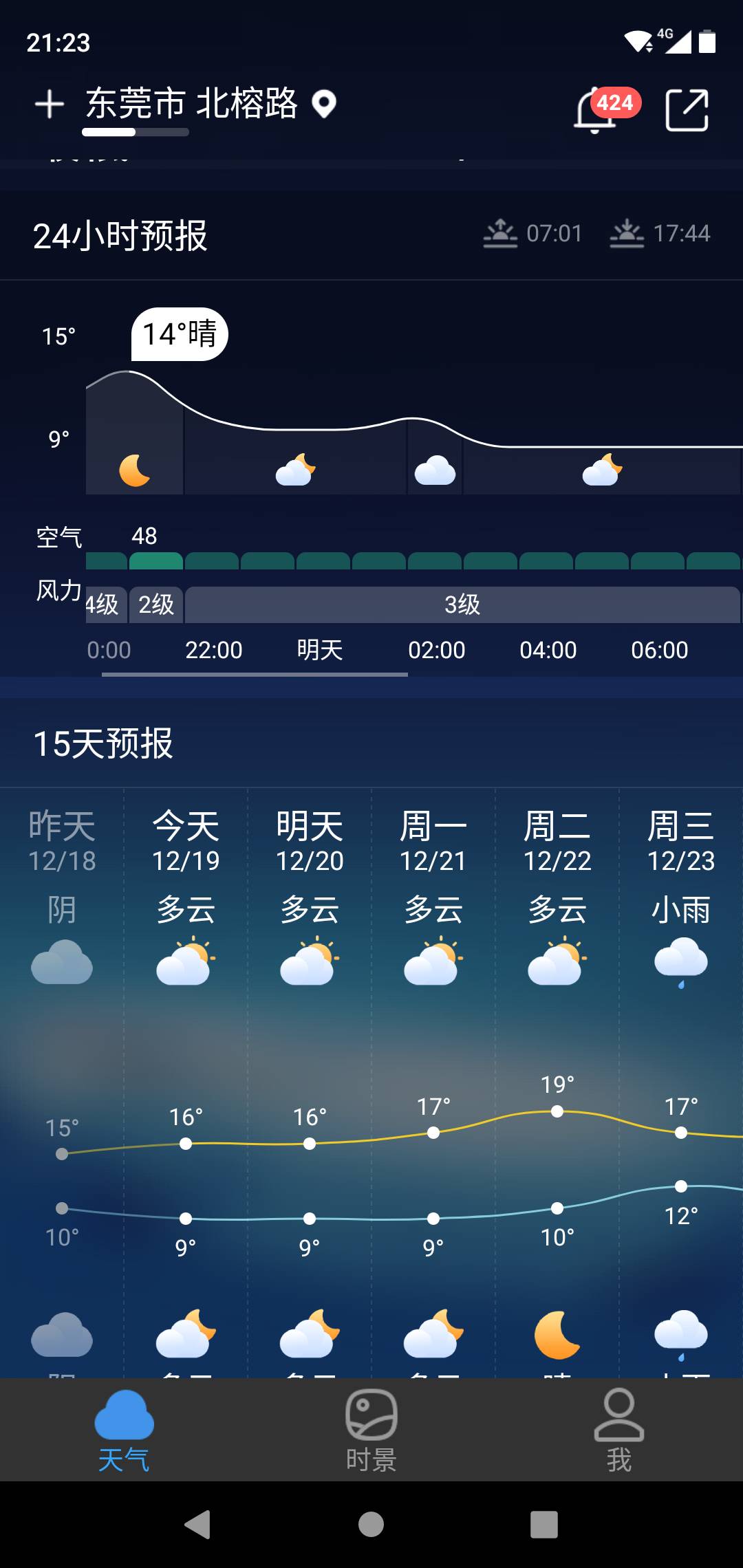The width and height of the screenshot is (743, 1568).
Task: Check 周三 12/23 小雨 forecast
Action: coord(681,894)
